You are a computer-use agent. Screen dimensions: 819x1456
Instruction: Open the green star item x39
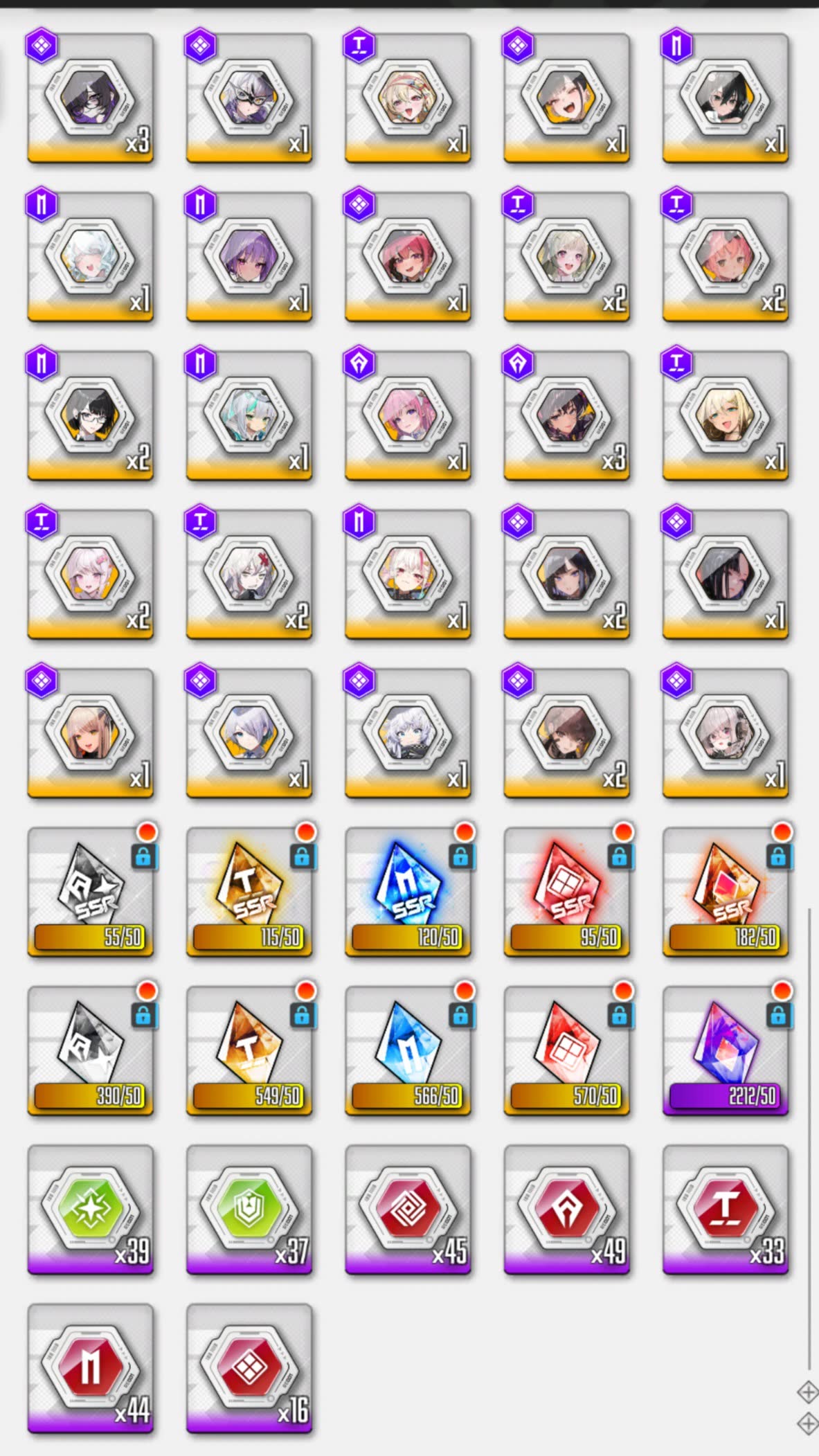pos(91,1210)
